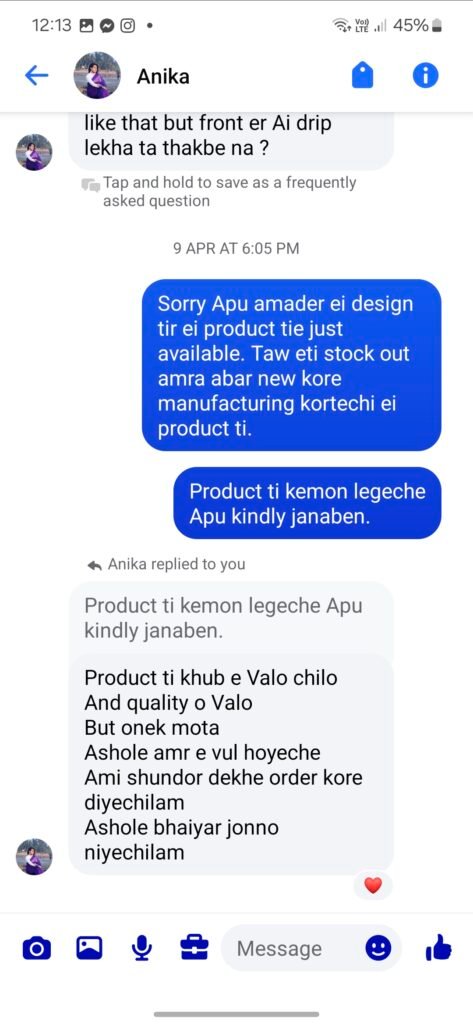
Task: Send a thumbs-up like
Action: (438, 947)
